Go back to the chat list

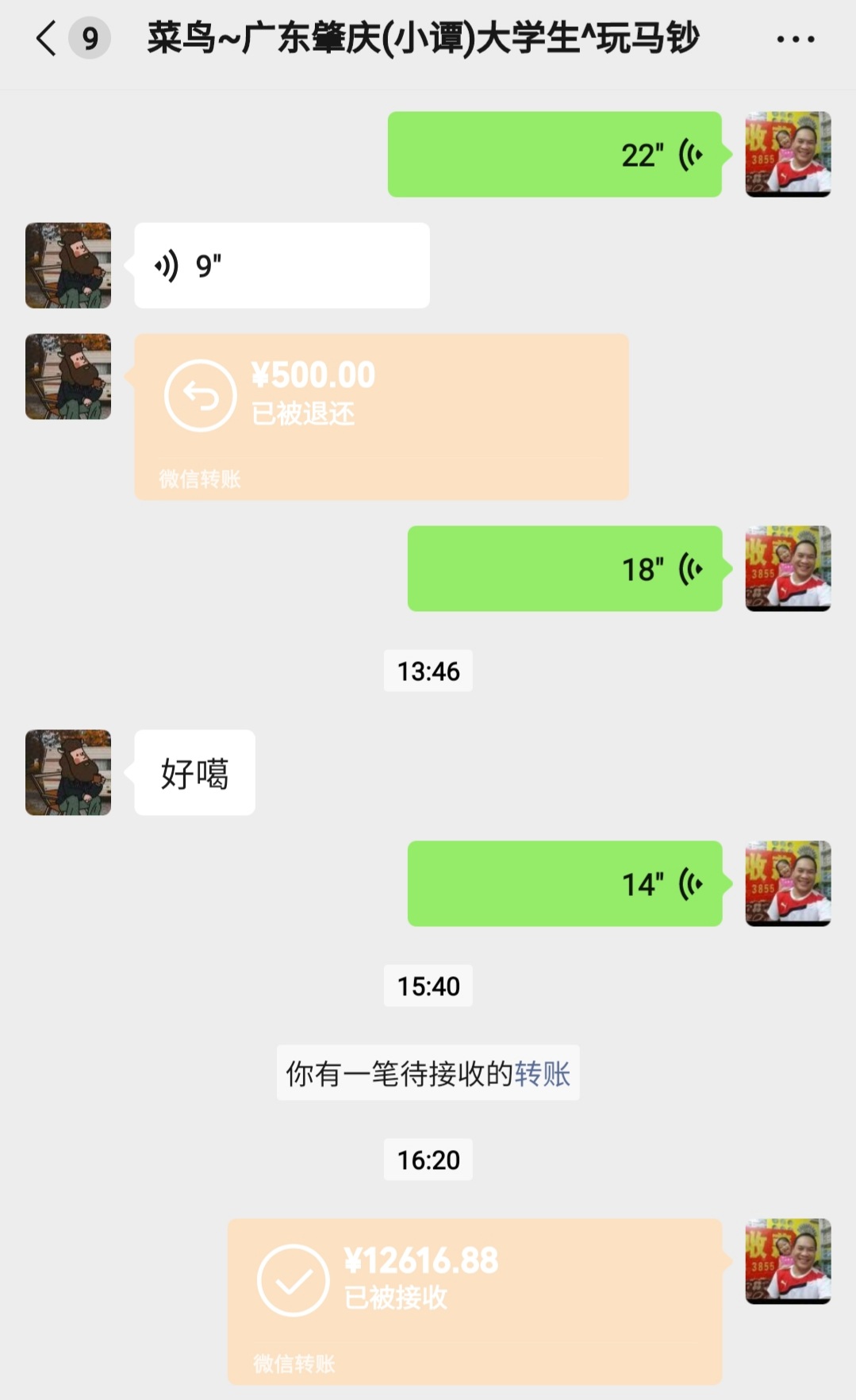click(x=46, y=38)
